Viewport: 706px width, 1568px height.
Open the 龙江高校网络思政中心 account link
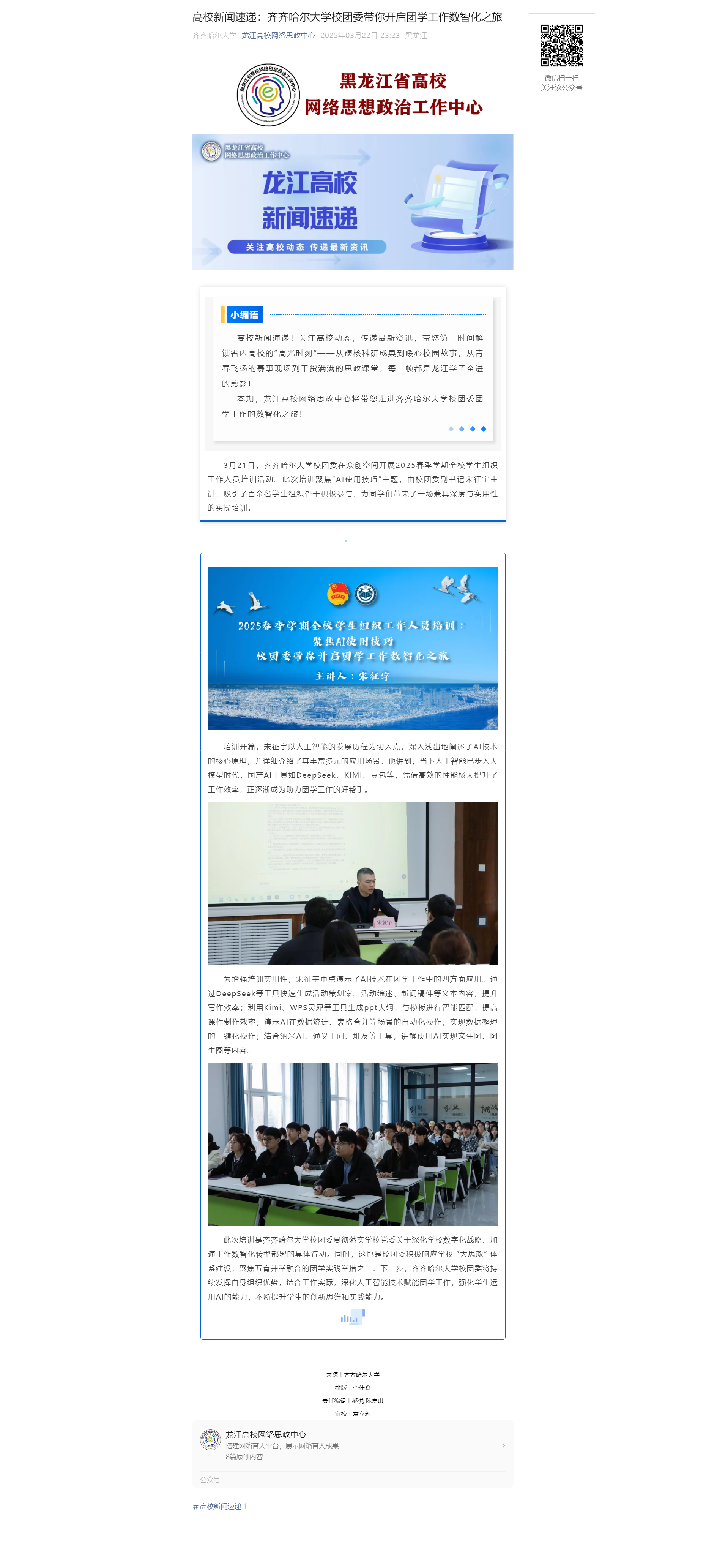tap(277, 35)
